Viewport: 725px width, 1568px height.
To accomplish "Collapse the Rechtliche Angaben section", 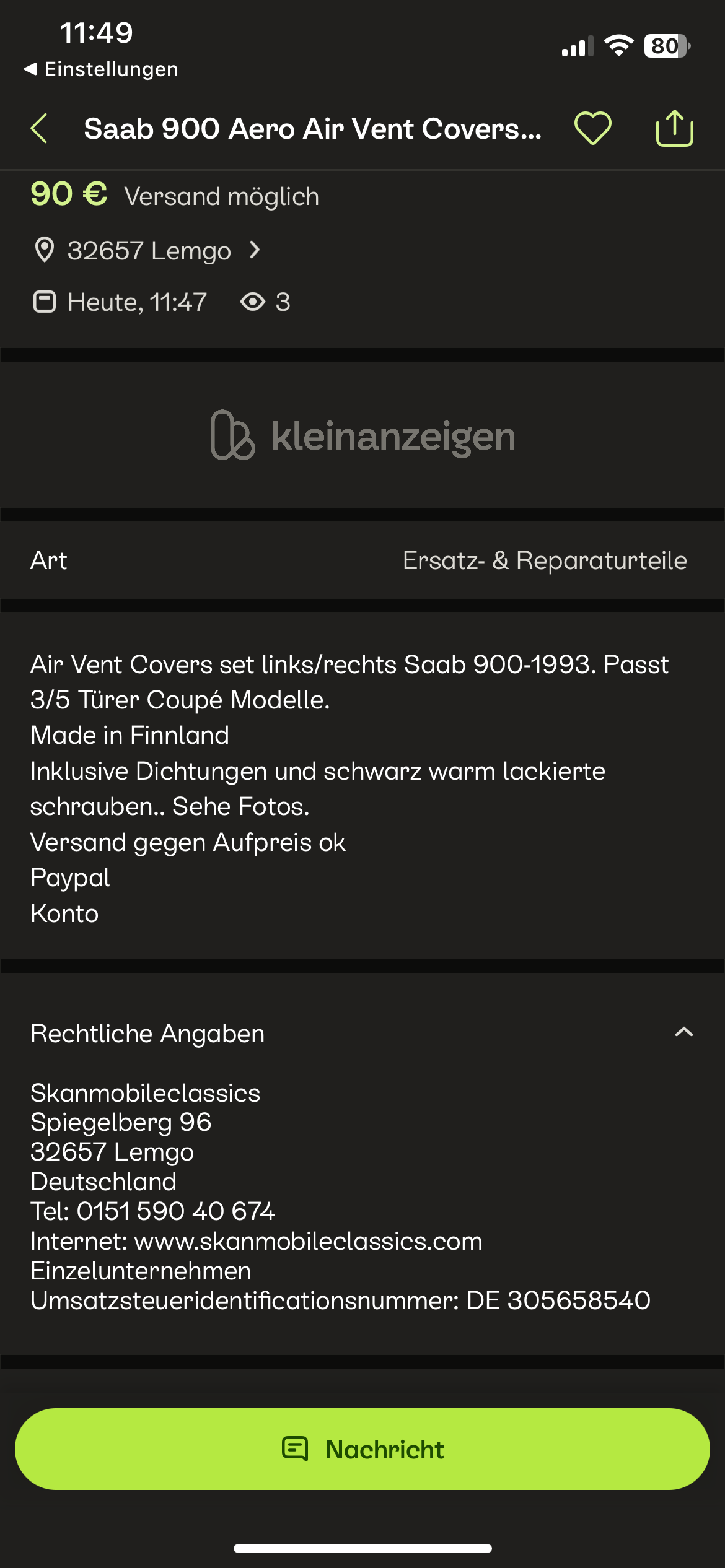I will click(x=683, y=1032).
